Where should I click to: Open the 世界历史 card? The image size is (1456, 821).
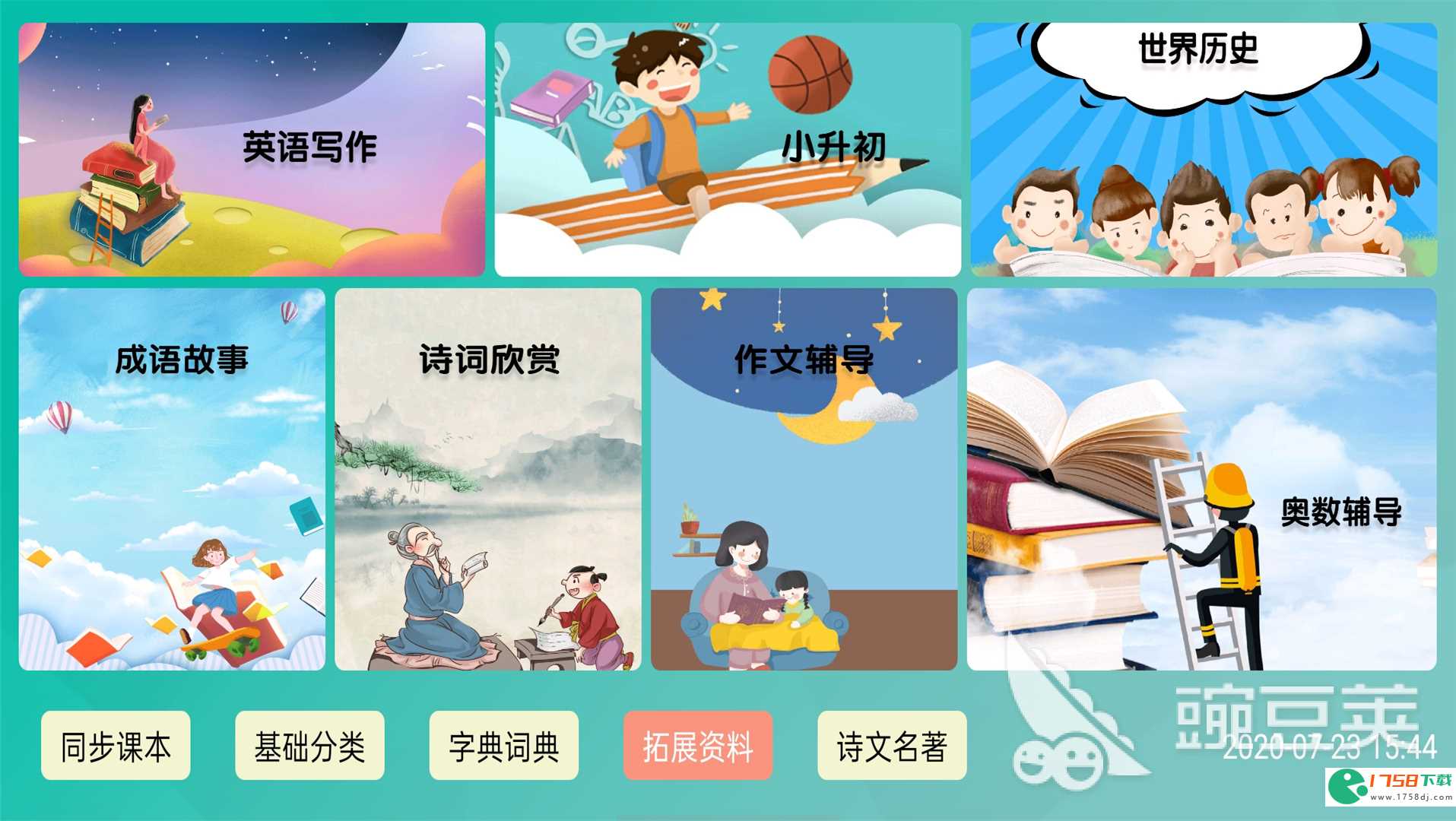[1203, 150]
